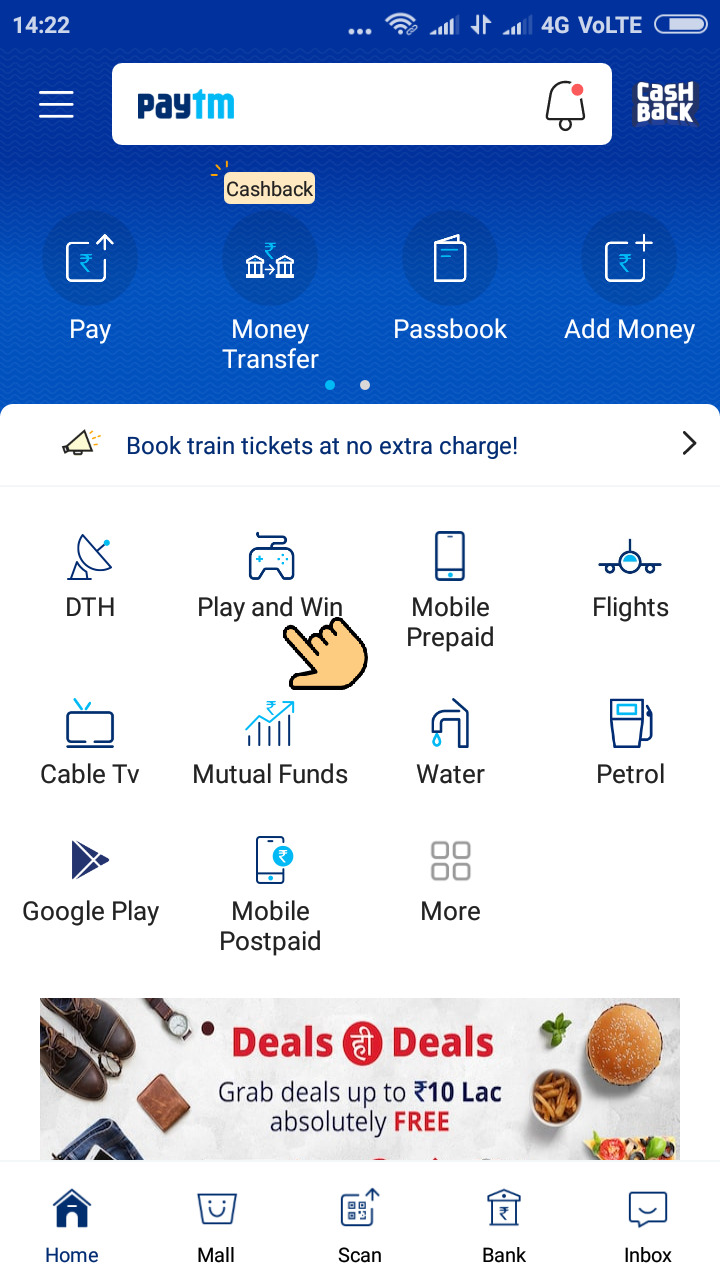Open DTH recharge

tap(90, 576)
